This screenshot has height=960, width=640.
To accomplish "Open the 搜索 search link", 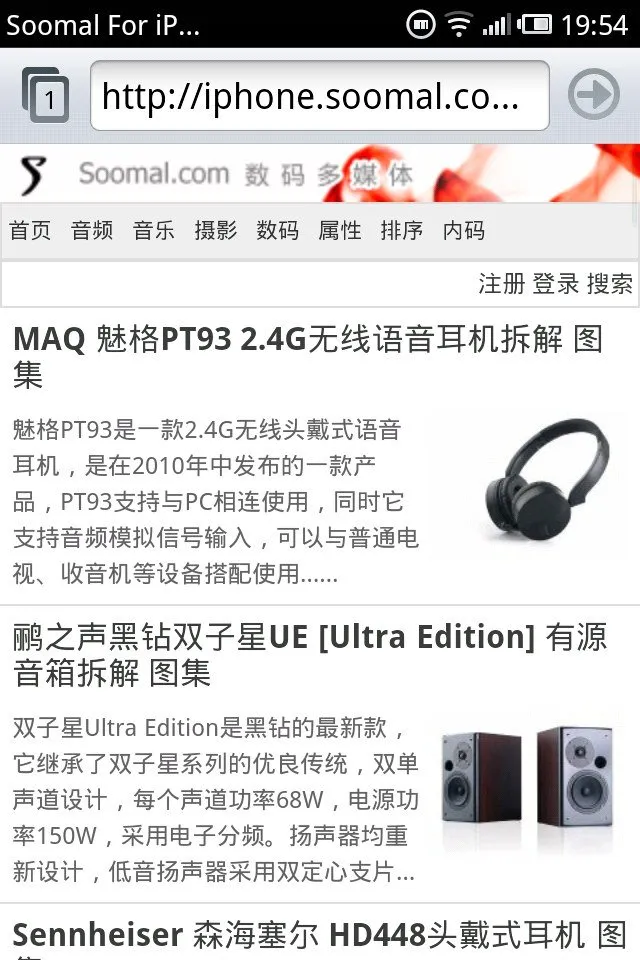I will [609, 284].
